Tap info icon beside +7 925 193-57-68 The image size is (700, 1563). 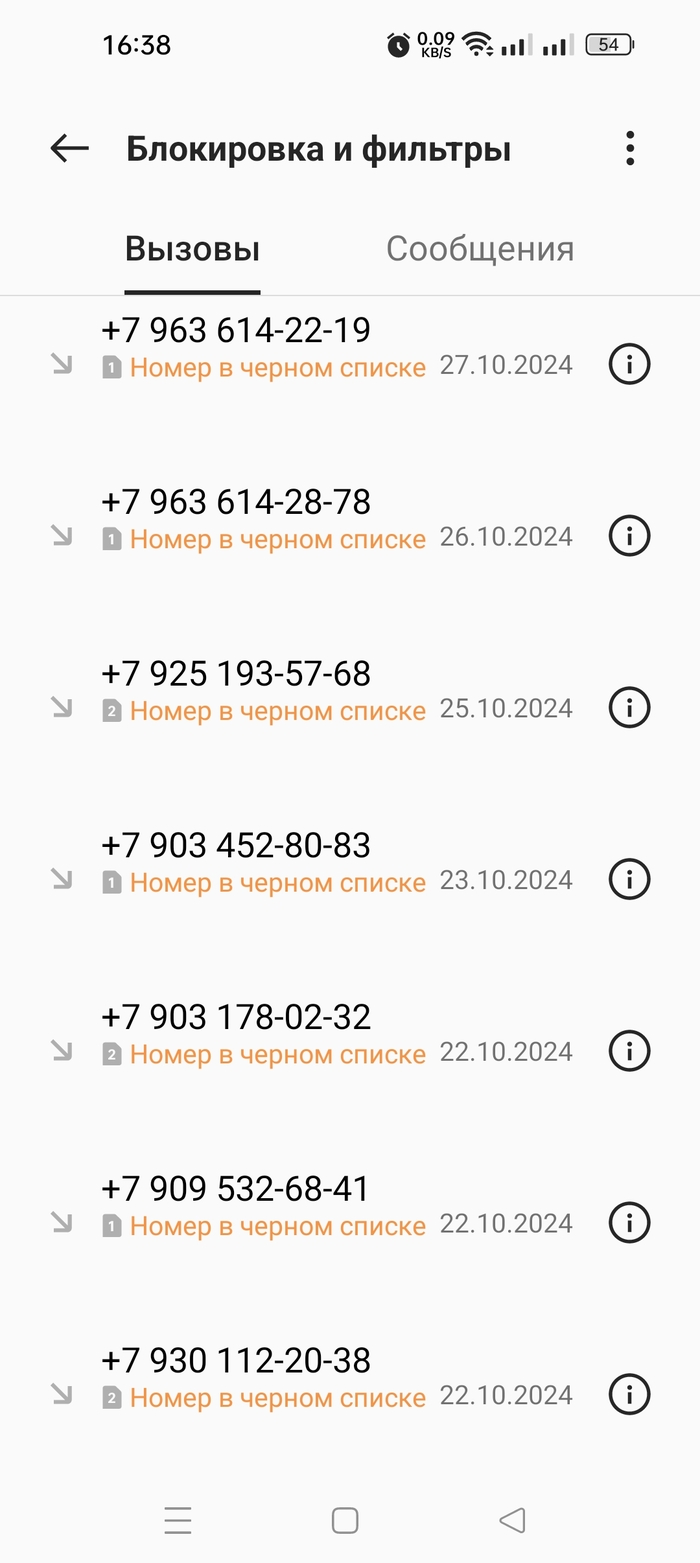(629, 707)
